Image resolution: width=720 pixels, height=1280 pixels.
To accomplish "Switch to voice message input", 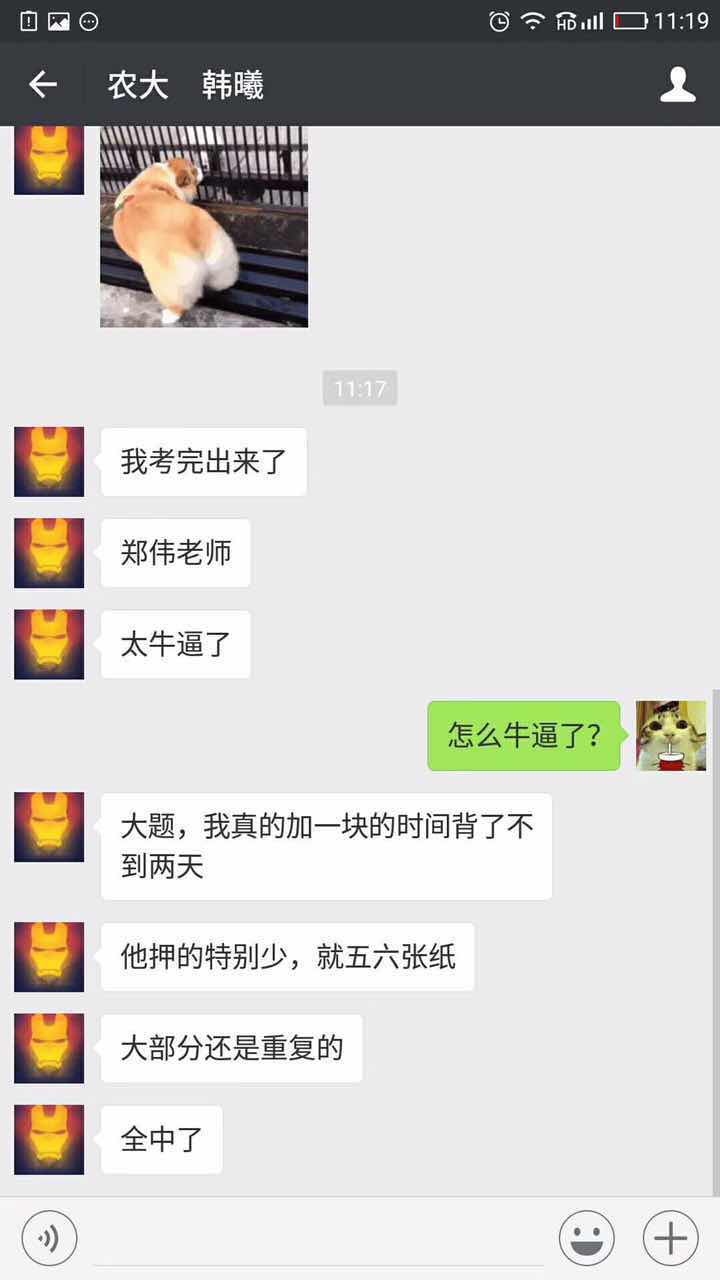I will 49,1239.
